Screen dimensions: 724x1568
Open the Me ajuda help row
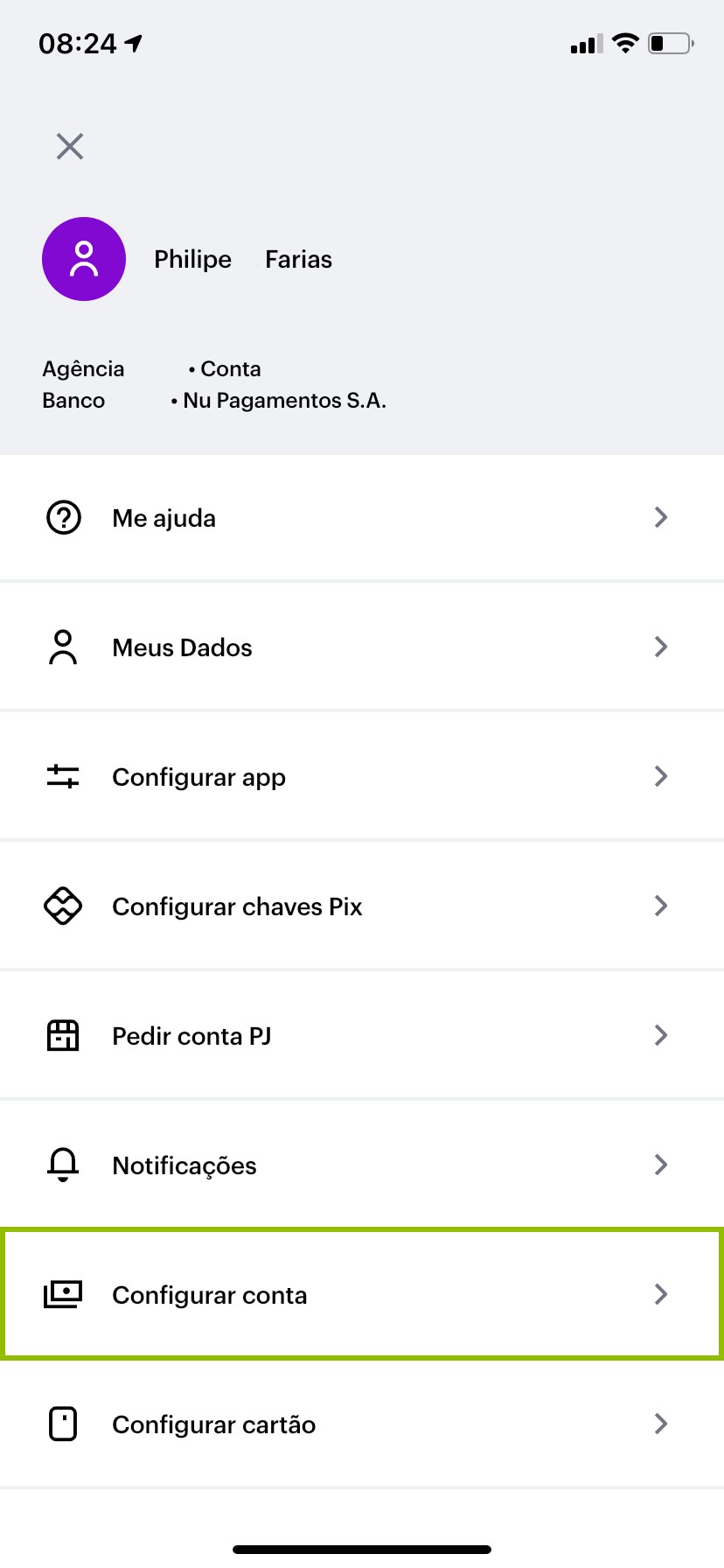pyautogui.click(x=362, y=518)
